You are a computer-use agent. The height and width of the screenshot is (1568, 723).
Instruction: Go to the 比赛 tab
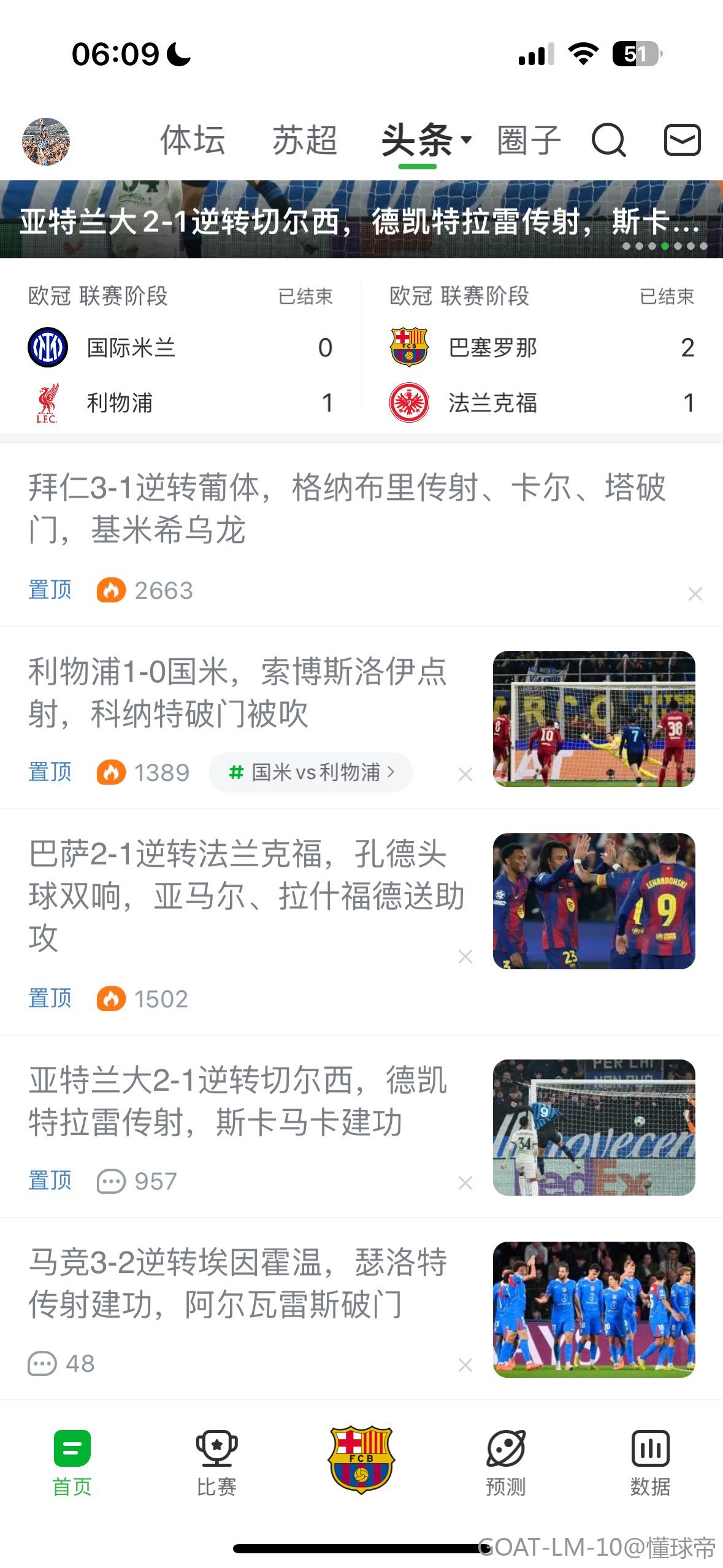tap(216, 1463)
